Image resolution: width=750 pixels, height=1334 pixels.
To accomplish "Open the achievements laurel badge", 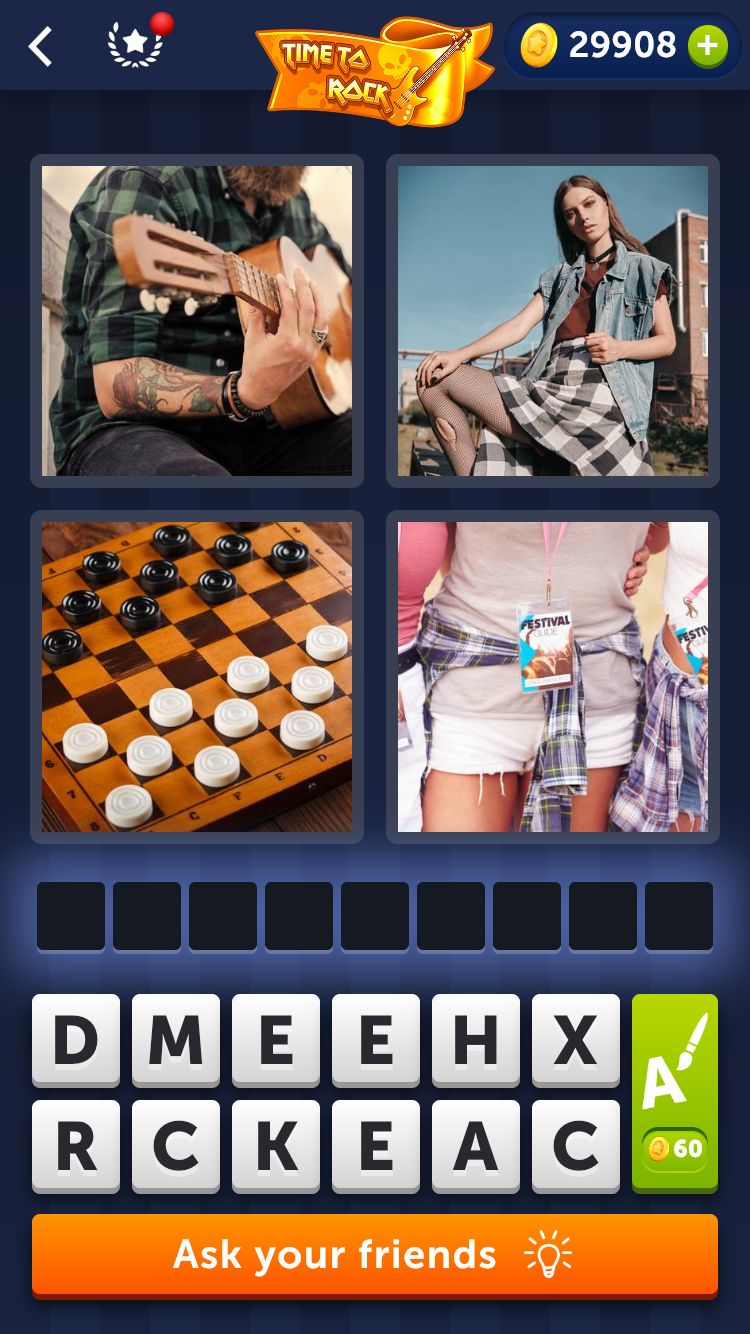I will (136, 46).
